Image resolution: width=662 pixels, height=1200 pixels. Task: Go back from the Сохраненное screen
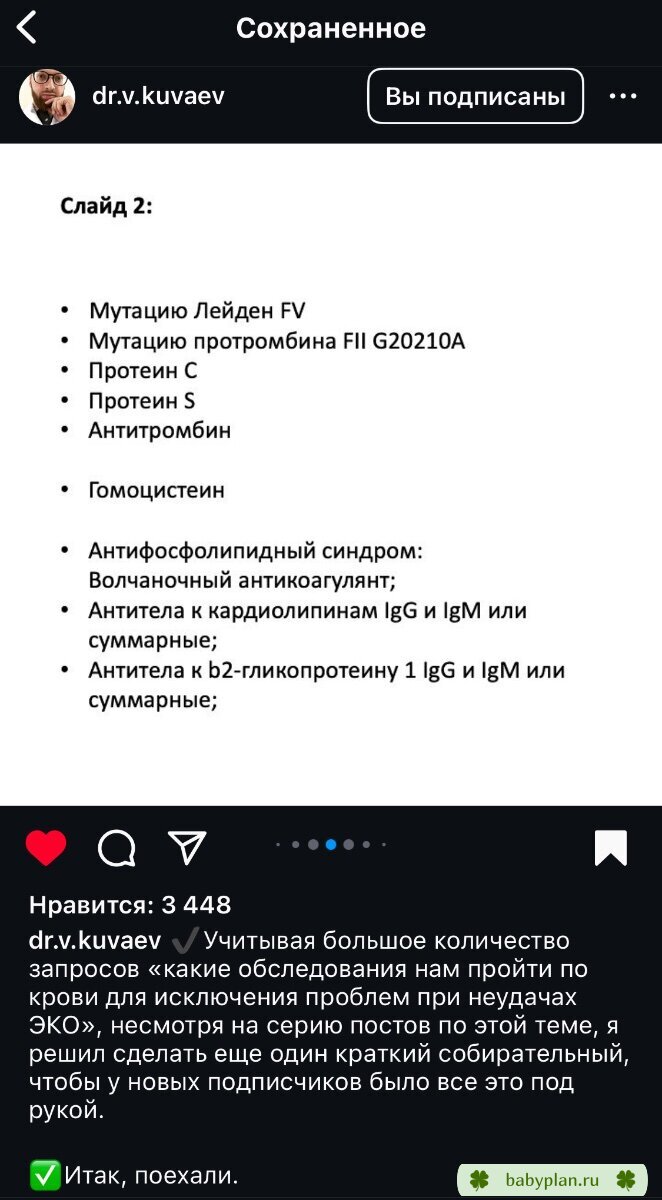point(27,28)
